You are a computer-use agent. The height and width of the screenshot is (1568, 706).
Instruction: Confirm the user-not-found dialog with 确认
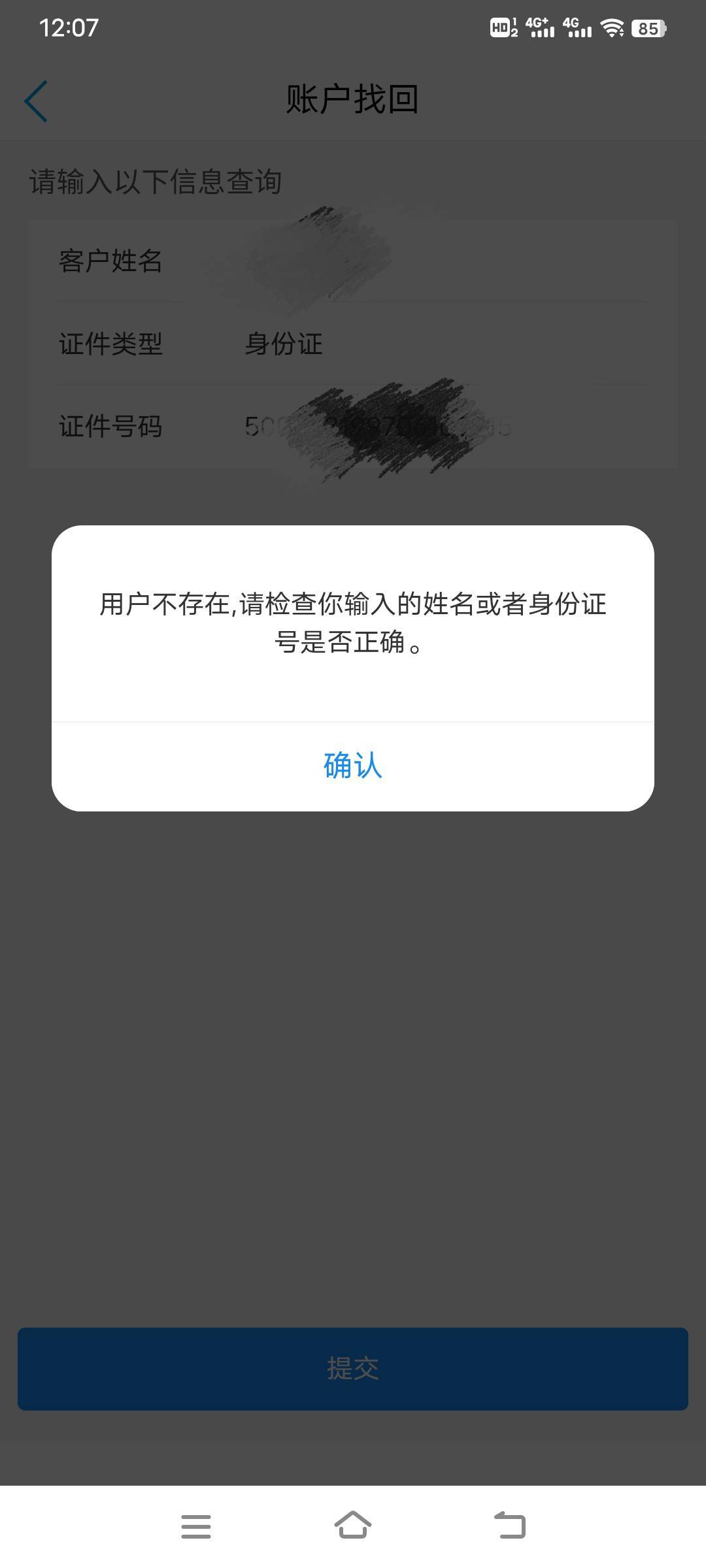pyautogui.click(x=353, y=766)
